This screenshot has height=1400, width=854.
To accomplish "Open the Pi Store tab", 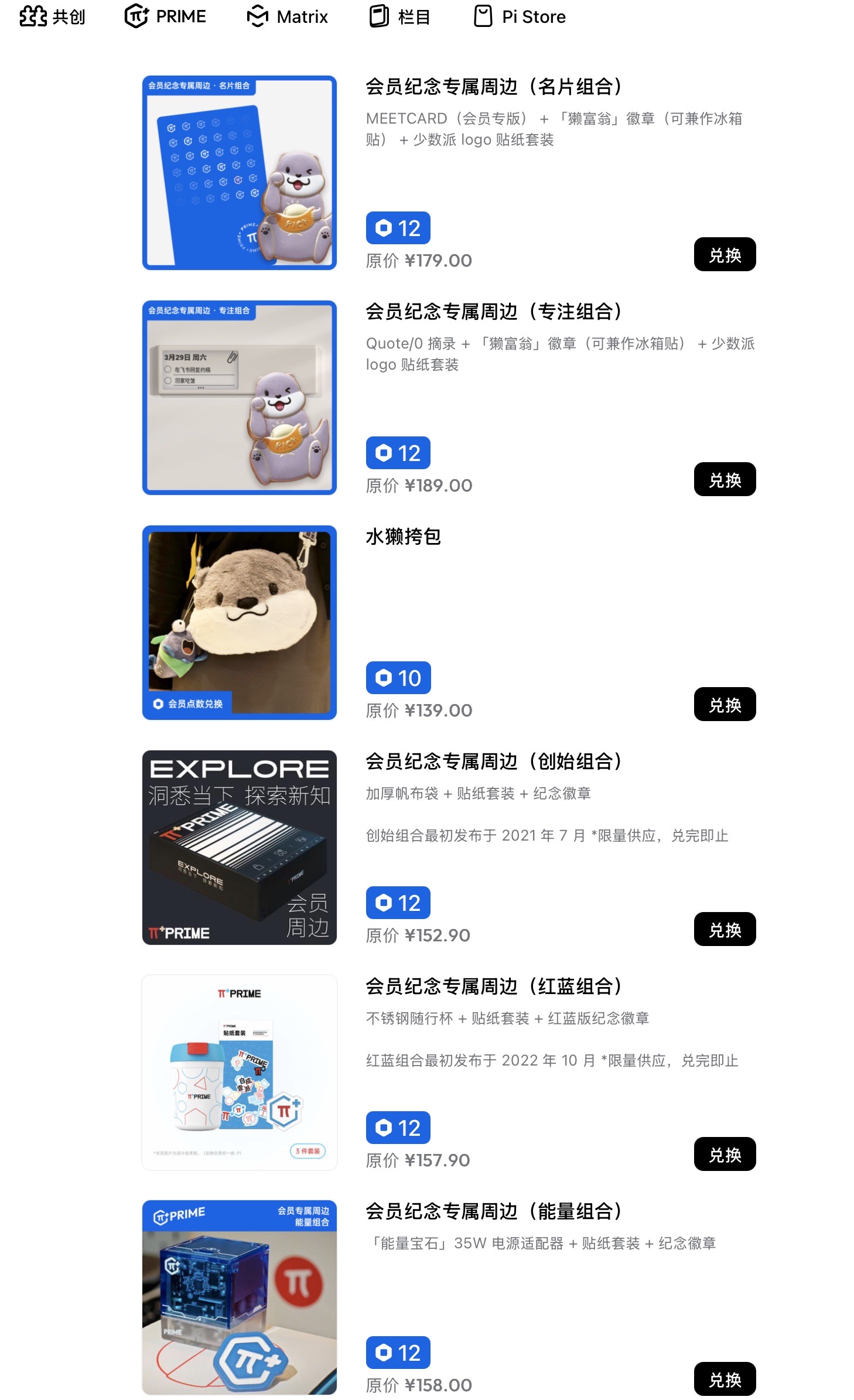I will (x=520, y=16).
